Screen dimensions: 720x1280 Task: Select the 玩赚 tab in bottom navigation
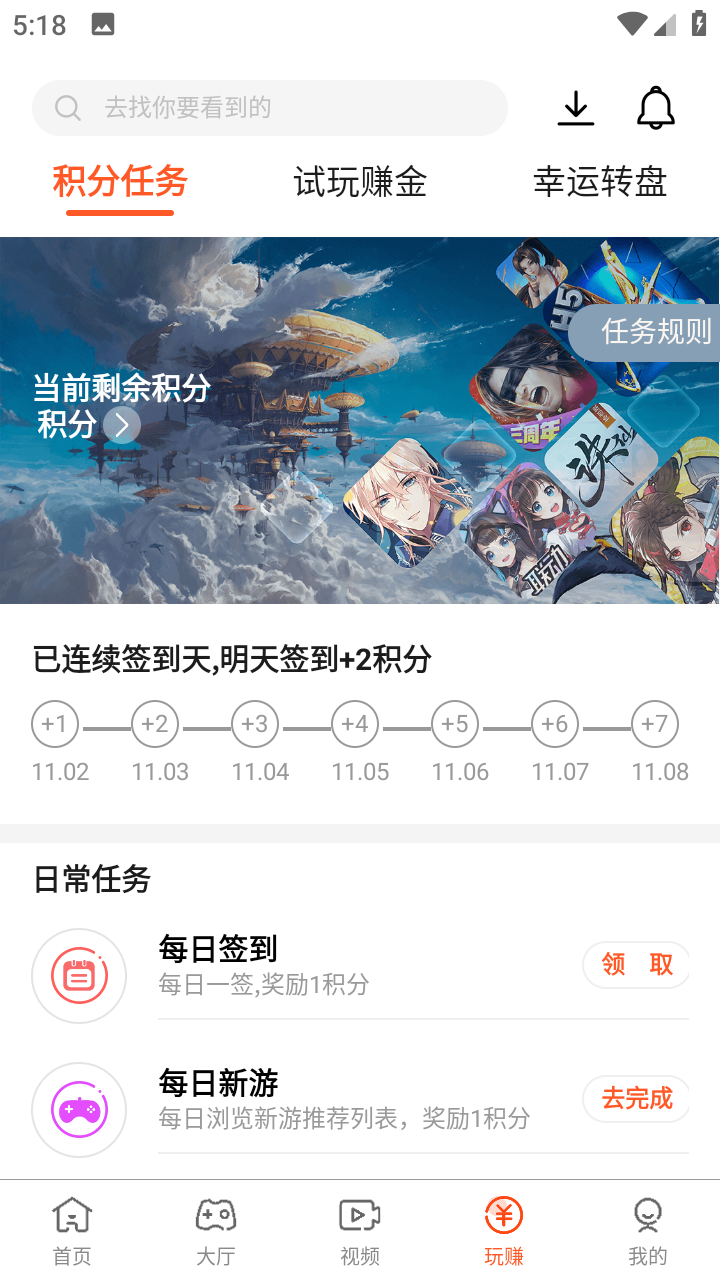[504, 1231]
